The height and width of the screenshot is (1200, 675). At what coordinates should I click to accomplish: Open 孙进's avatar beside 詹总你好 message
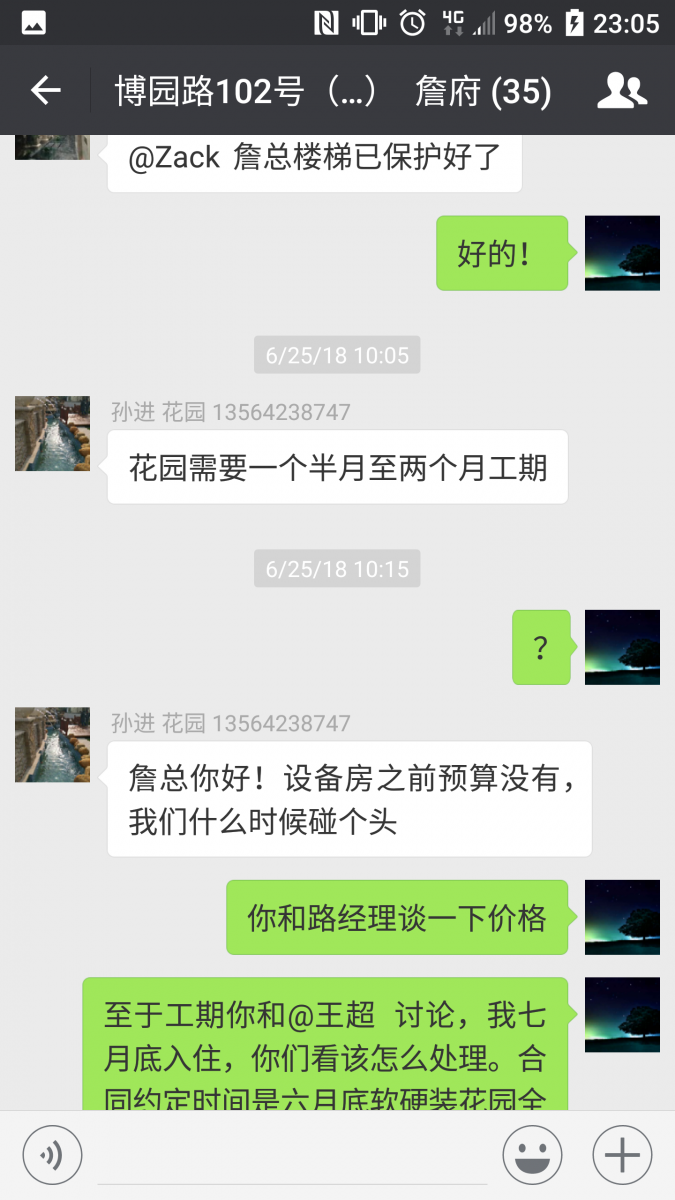[52, 744]
